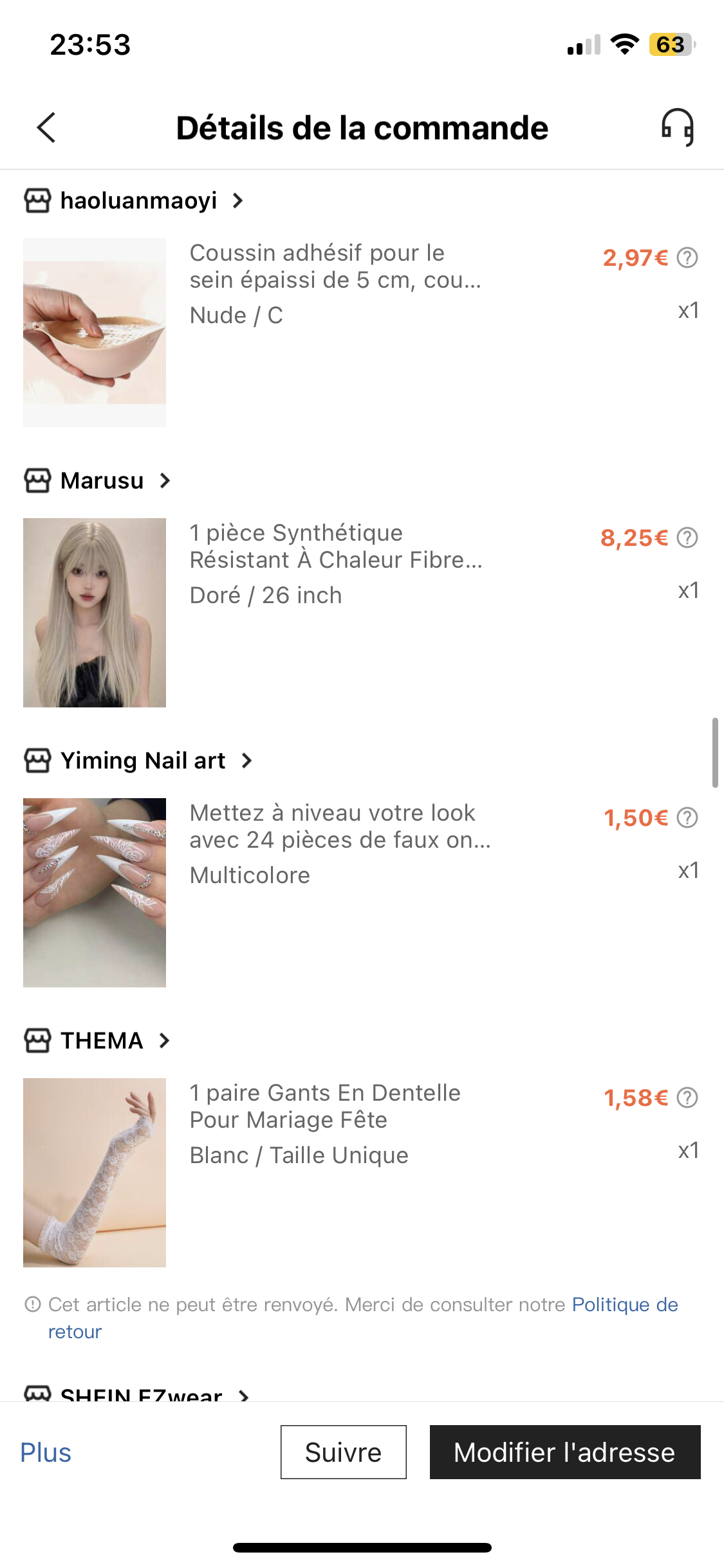Image resolution: width=724 pixels, height=1568 pixels.
Task: Track the order with Suivre
Action: click(343, 1453)
